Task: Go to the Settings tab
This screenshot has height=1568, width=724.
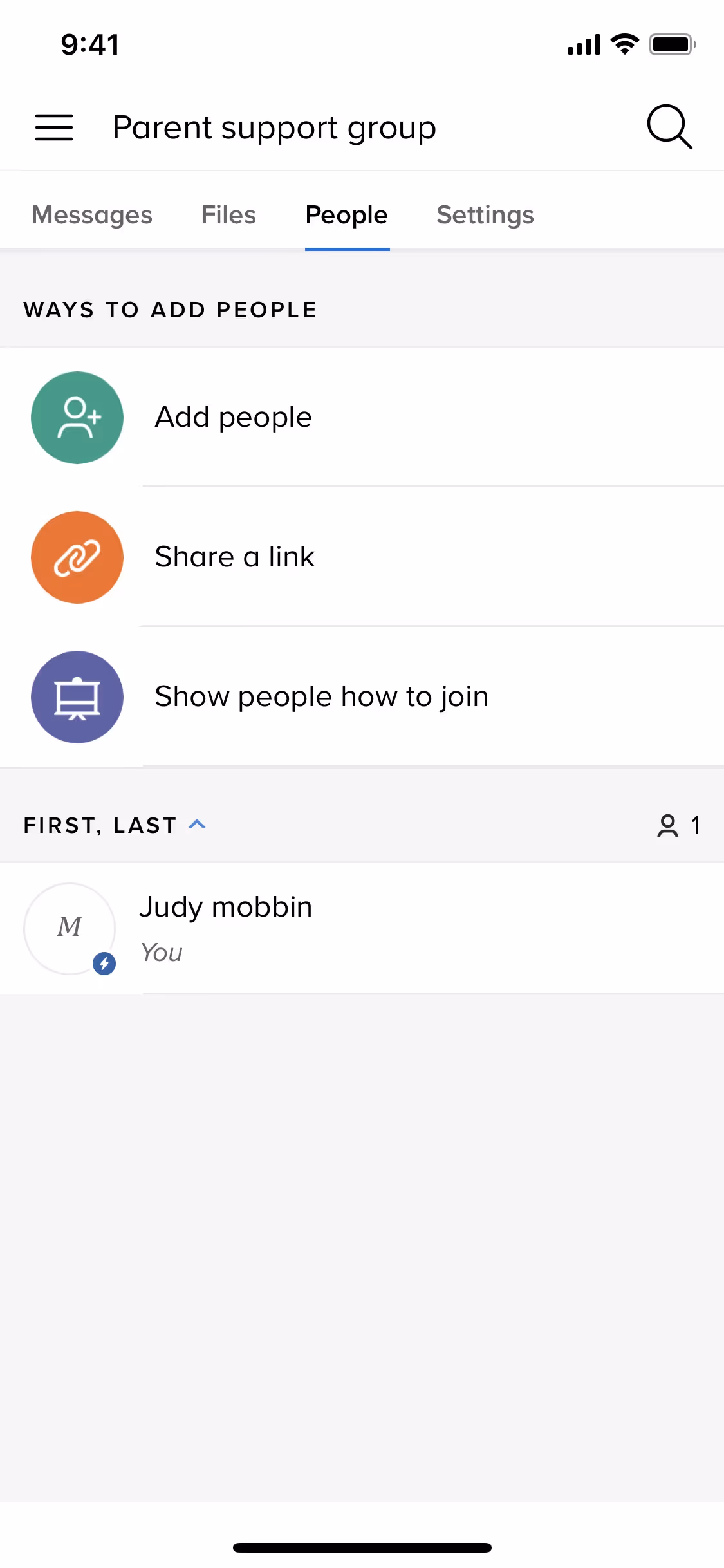Action: (485, 215)
